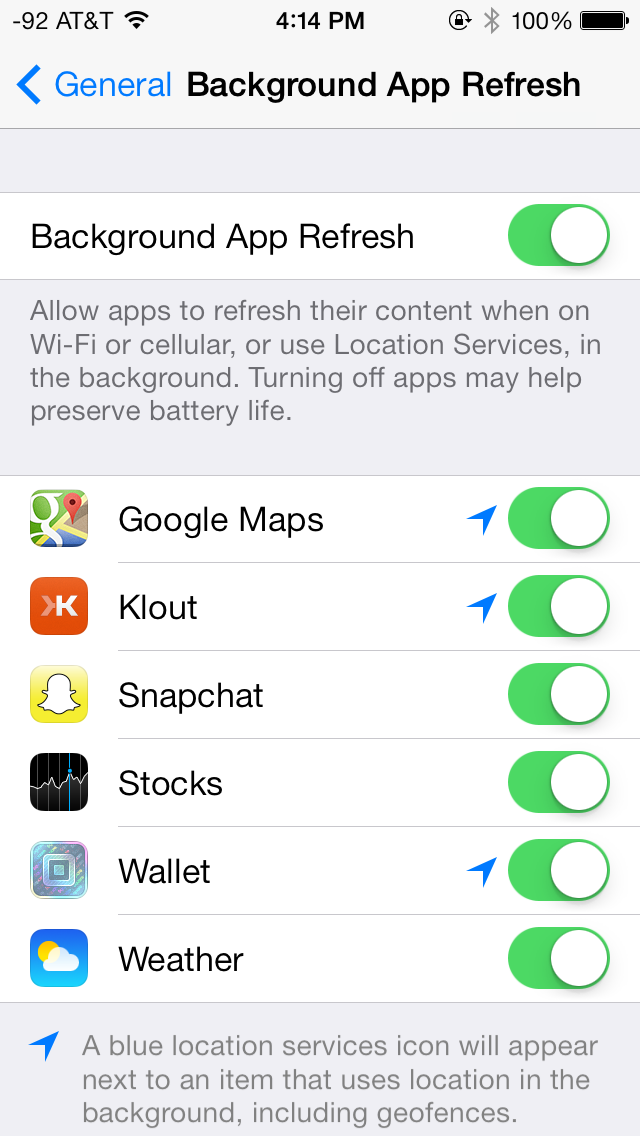Toggle the Weather background refresh switch

click(559, 958)
